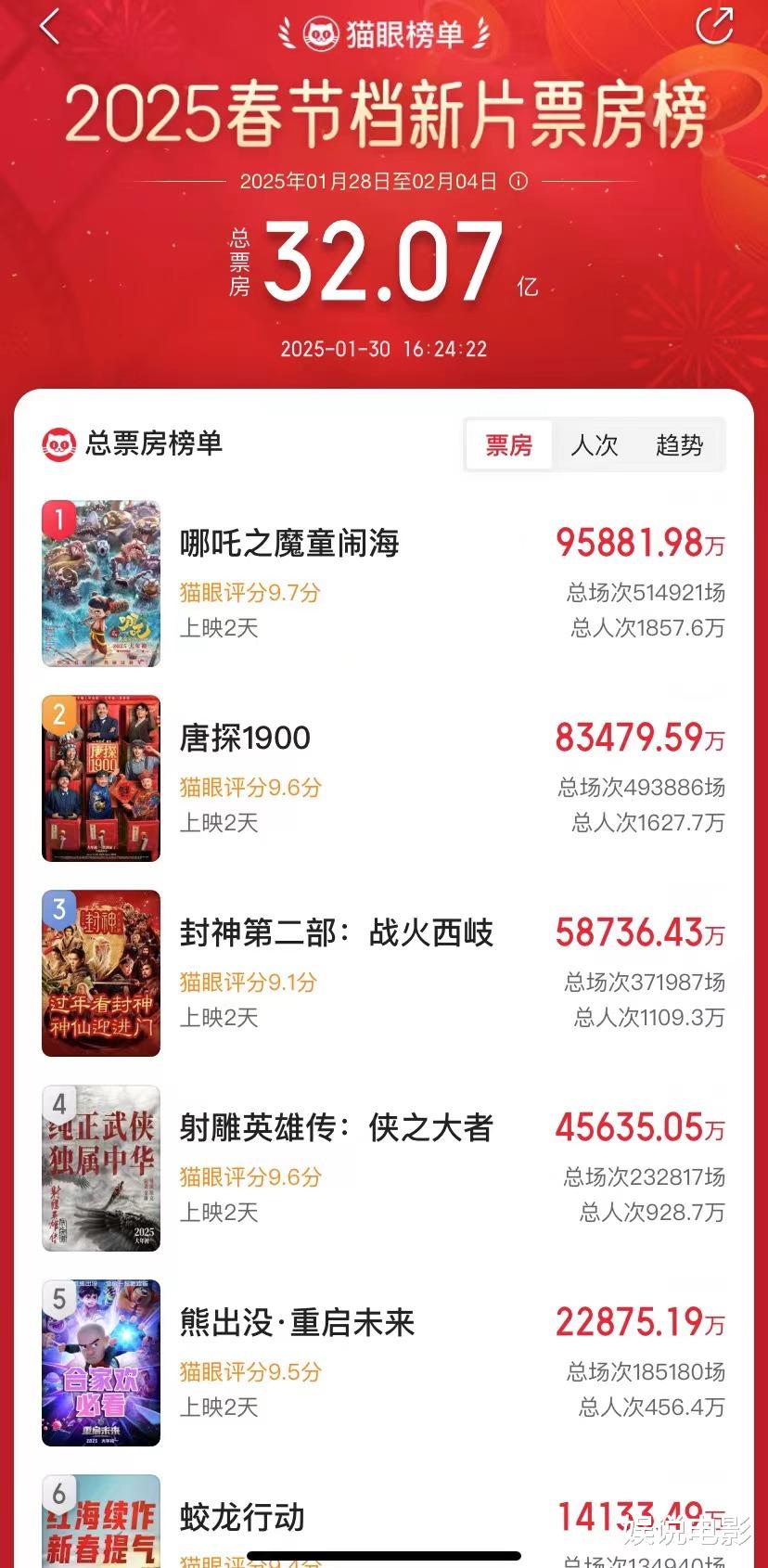This screenshot has width=768, height=1568.
Task: Select the 票房 tab
Action: (508, 445)
